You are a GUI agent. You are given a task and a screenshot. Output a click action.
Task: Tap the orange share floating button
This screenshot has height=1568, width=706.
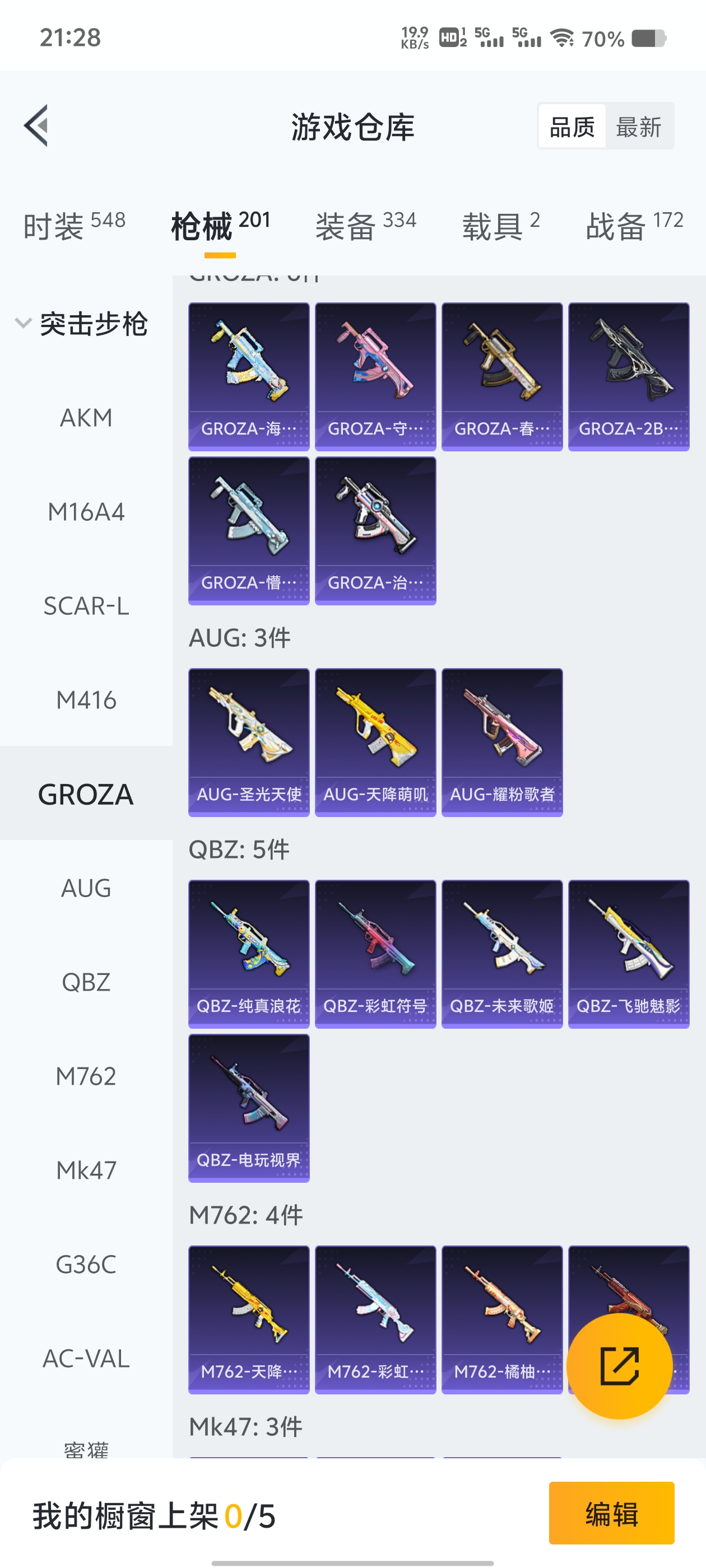[x=619, y=1366]
